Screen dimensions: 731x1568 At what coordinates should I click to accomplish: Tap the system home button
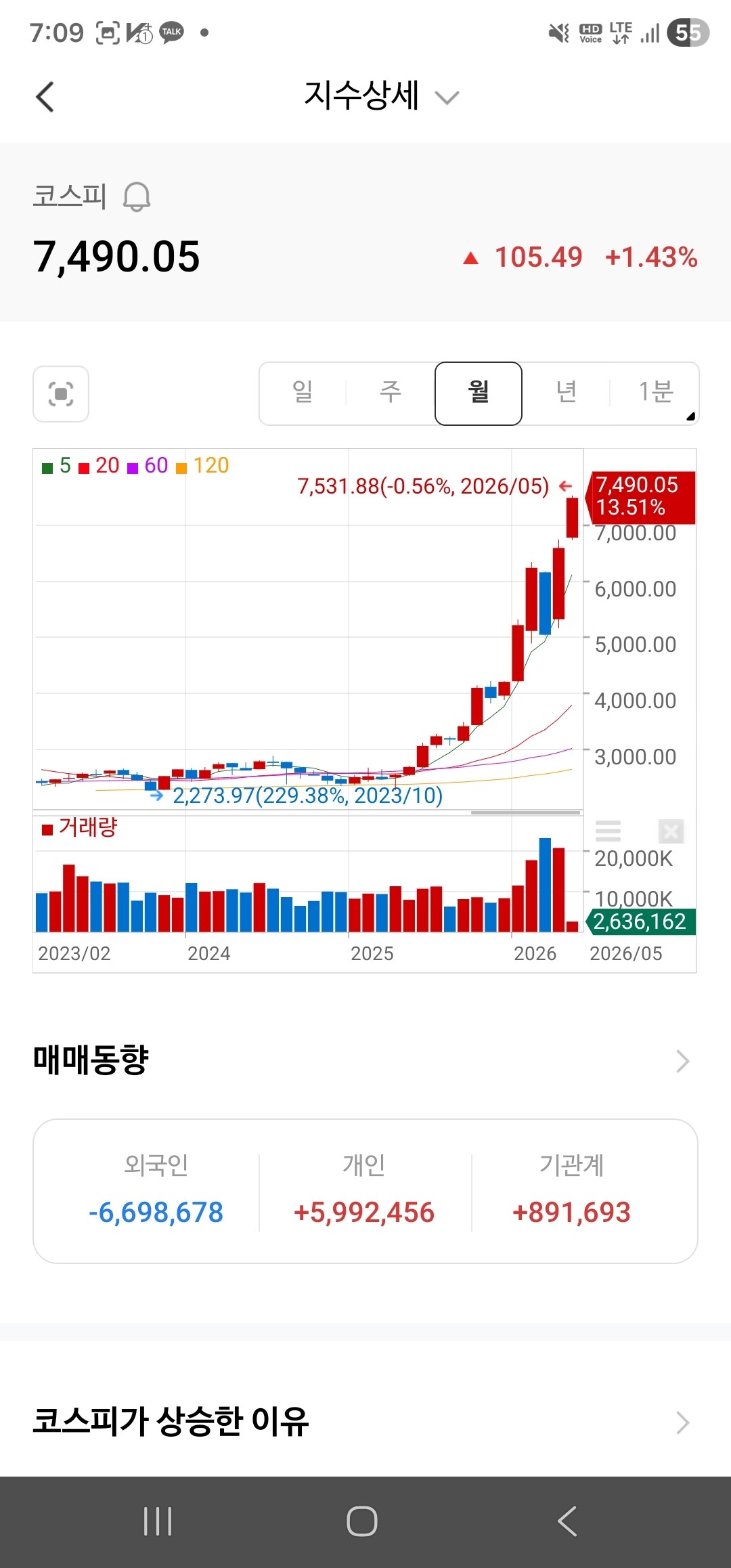coord(362,1521)
